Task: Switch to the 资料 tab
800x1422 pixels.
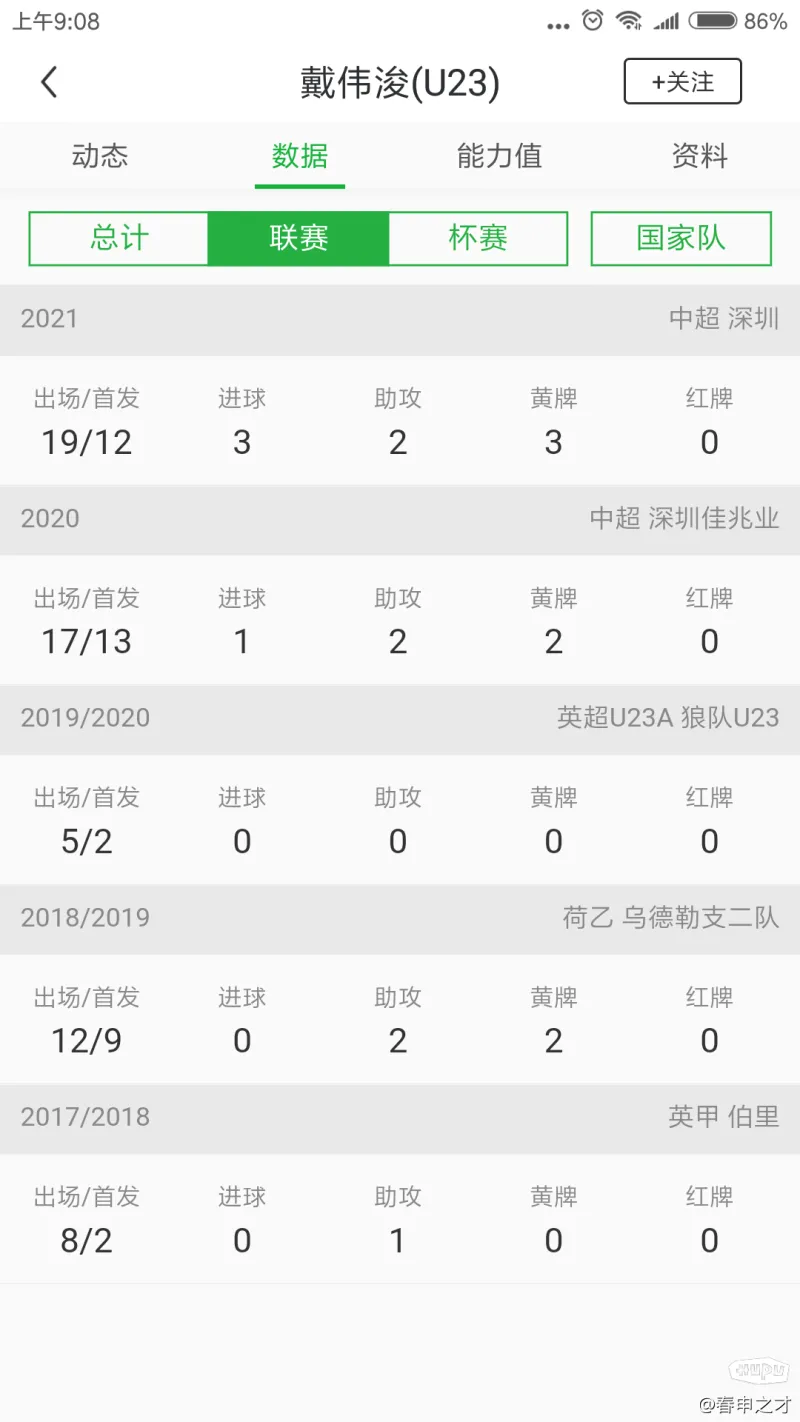Action: [700, 156]
